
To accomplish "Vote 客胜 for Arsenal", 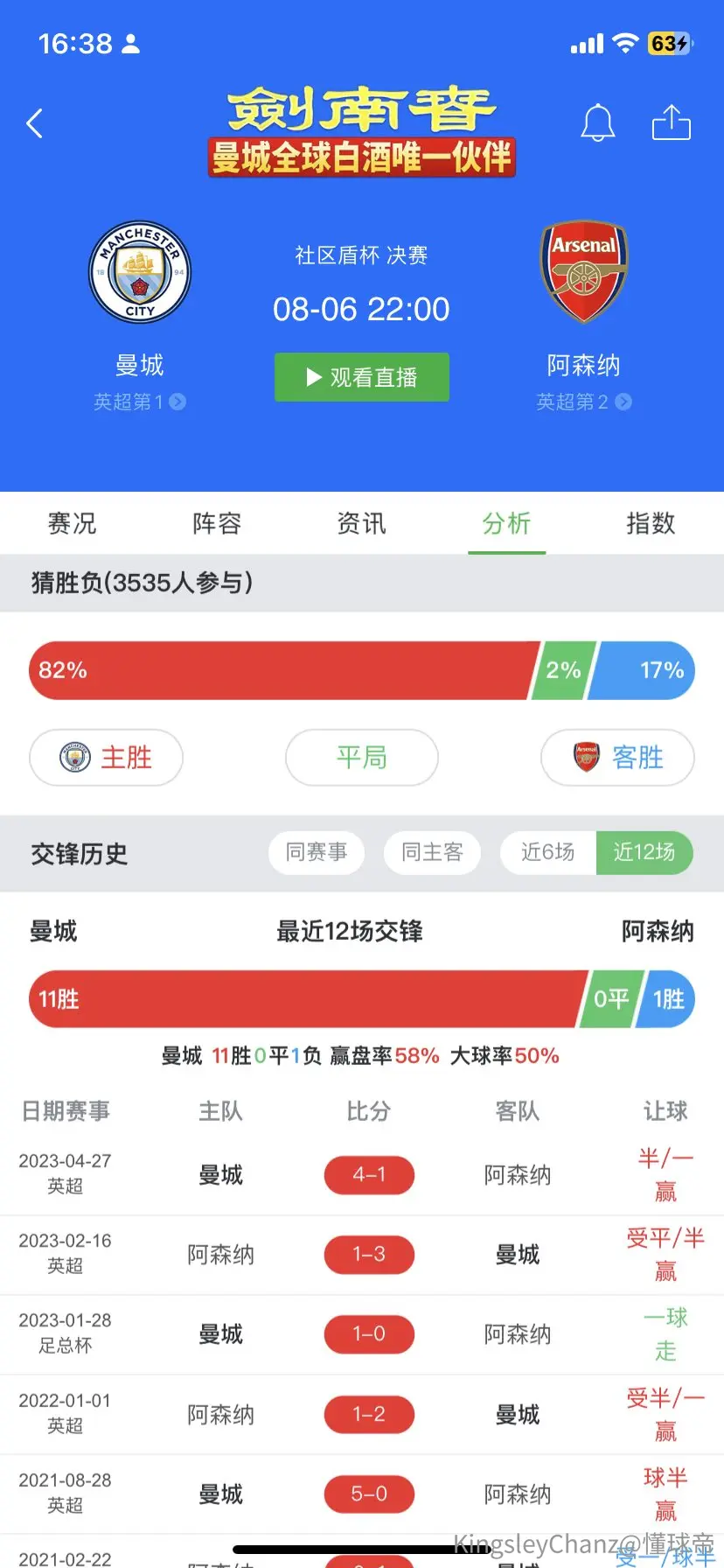I will pyautogui.click(x=617, y=758).
